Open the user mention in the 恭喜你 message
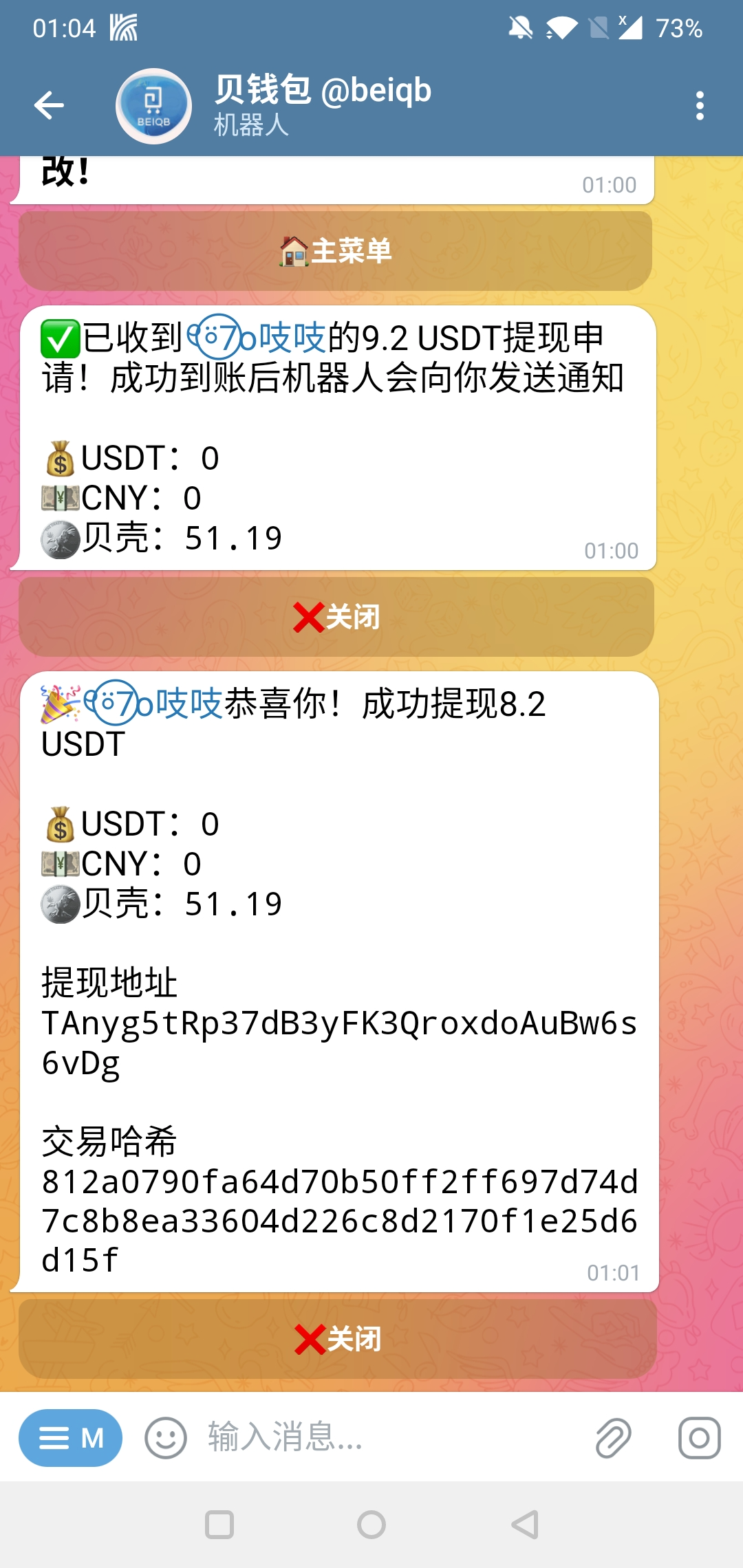Image resolution: width=743 pixels, height=1568 pixels. (153, 704)
